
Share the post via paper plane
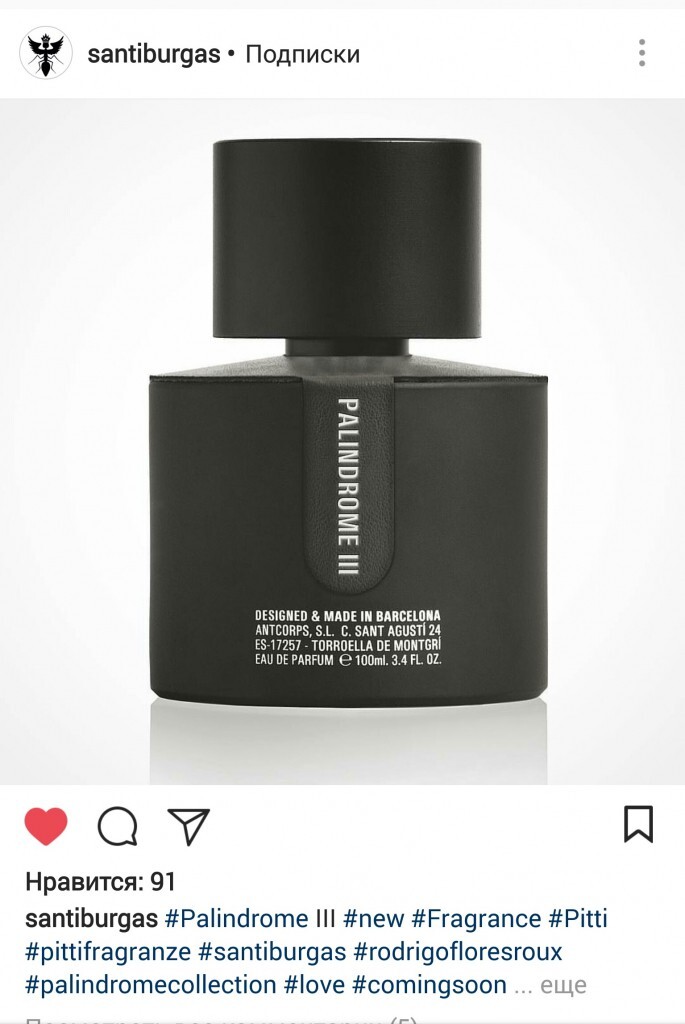[x=188, y=826]
